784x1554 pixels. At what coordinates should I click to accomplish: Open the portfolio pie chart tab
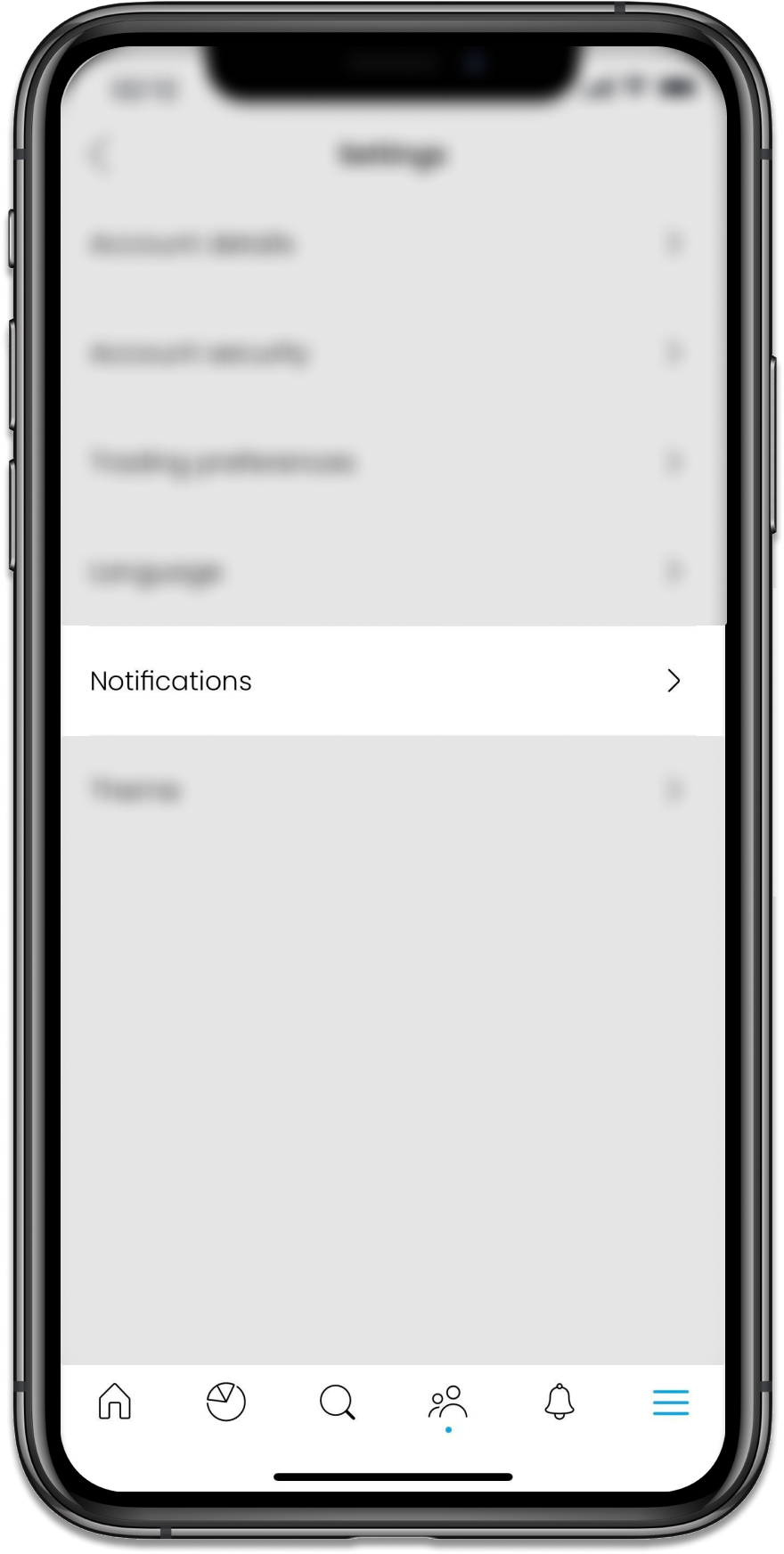point(225,1402)
